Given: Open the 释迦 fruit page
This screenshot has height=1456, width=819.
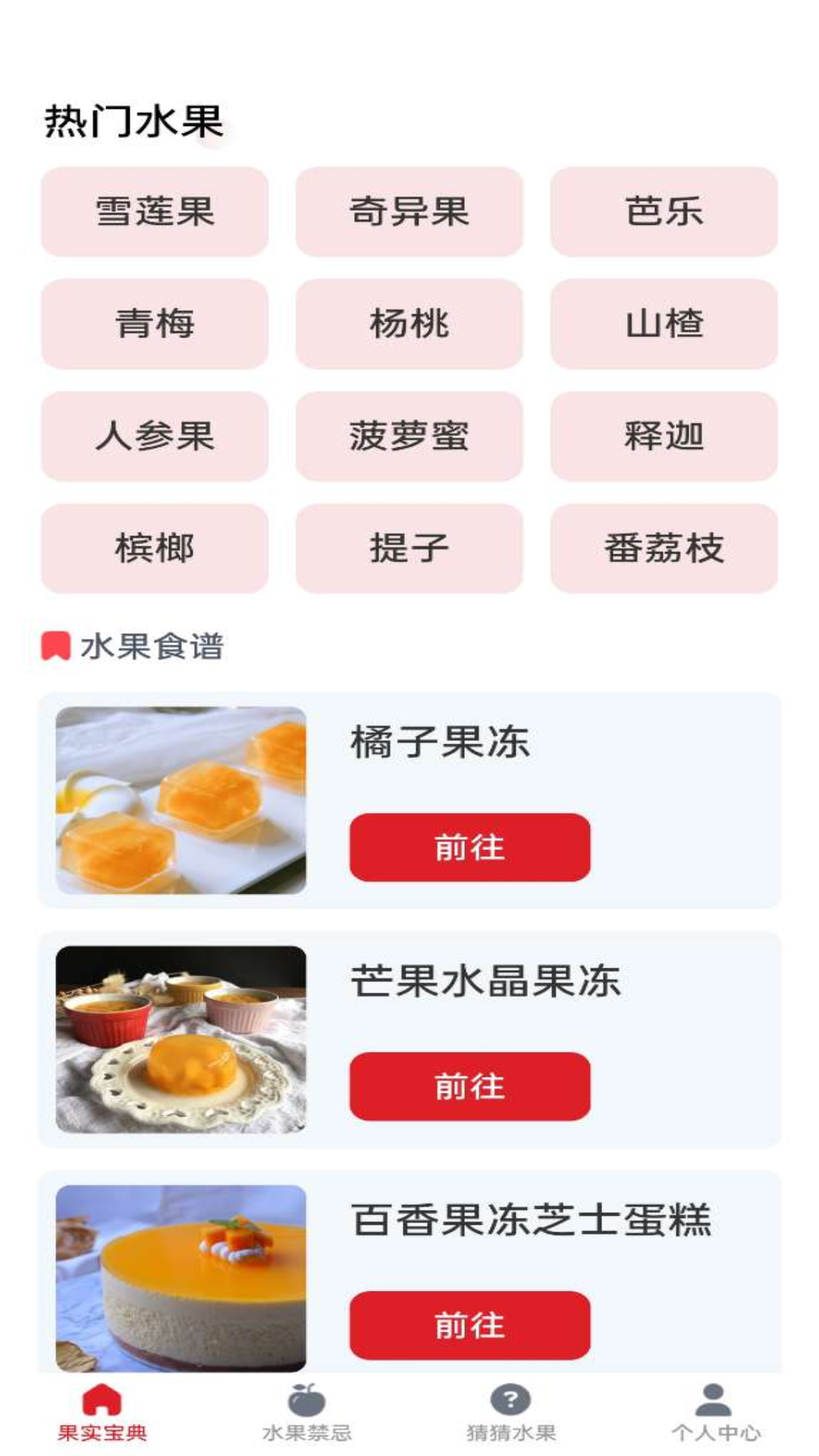Looking at the screenshot, I should click(664, 435).
